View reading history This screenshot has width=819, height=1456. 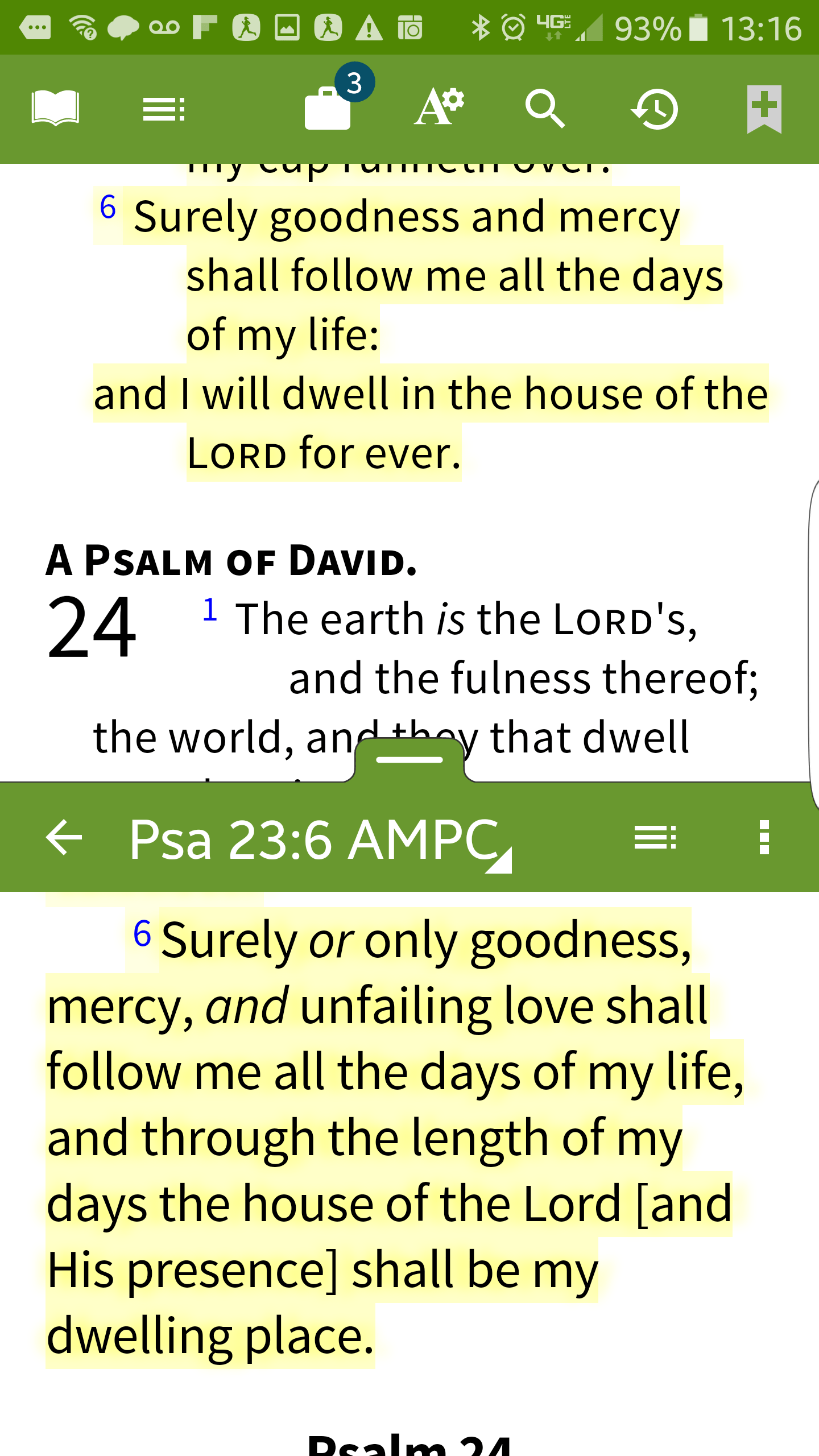coord(655,109)
